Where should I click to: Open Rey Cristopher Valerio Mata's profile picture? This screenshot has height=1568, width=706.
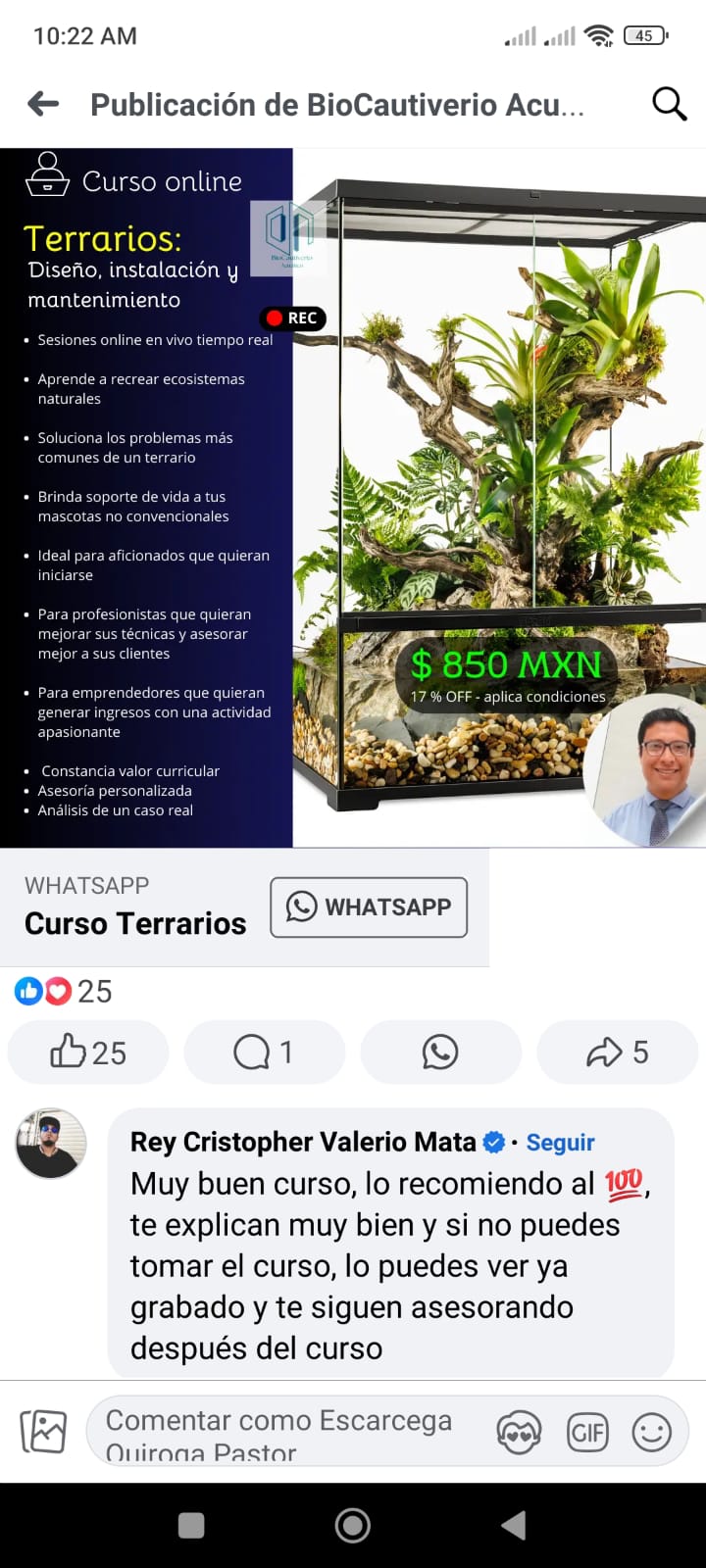click(51, 1144)
